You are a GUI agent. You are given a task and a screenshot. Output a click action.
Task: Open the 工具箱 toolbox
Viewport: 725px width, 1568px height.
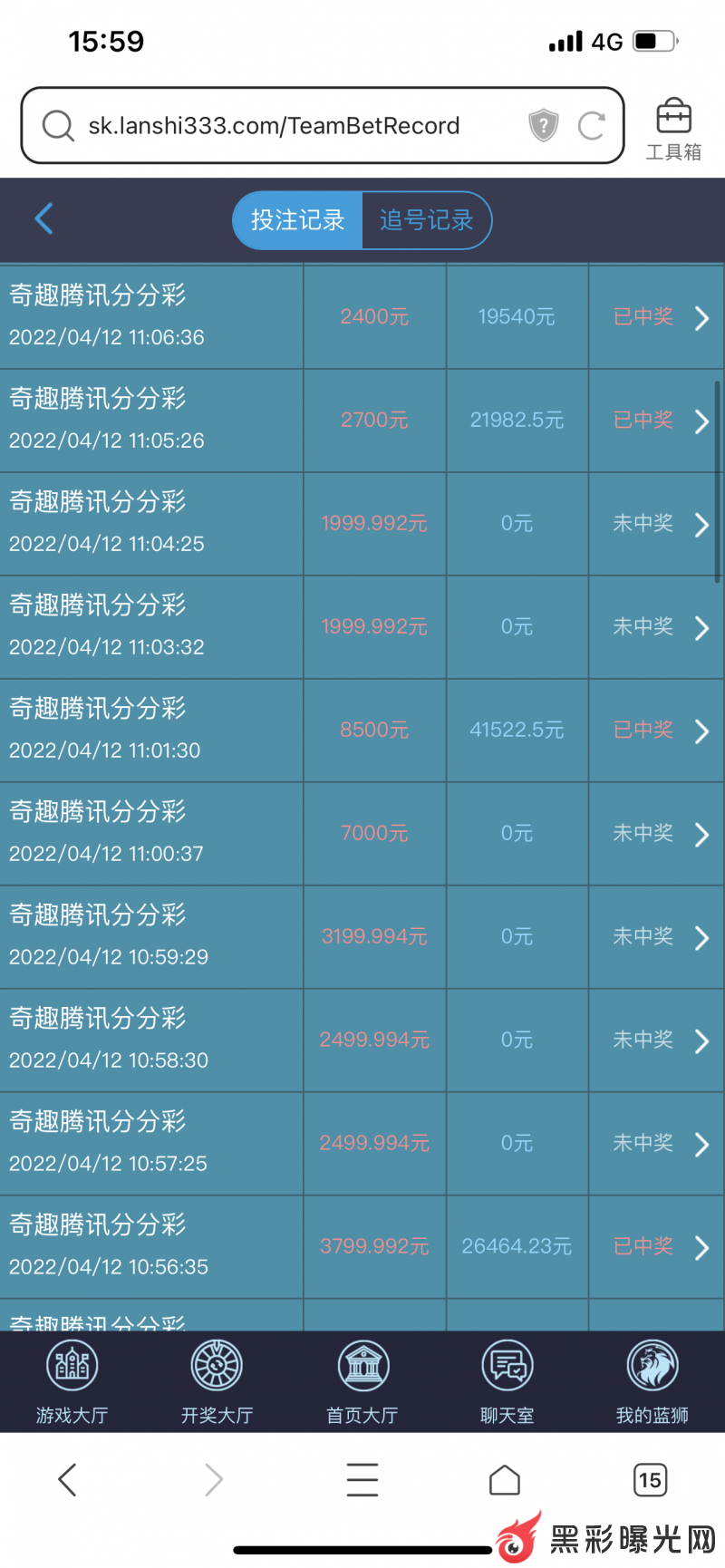click(673, 129)
